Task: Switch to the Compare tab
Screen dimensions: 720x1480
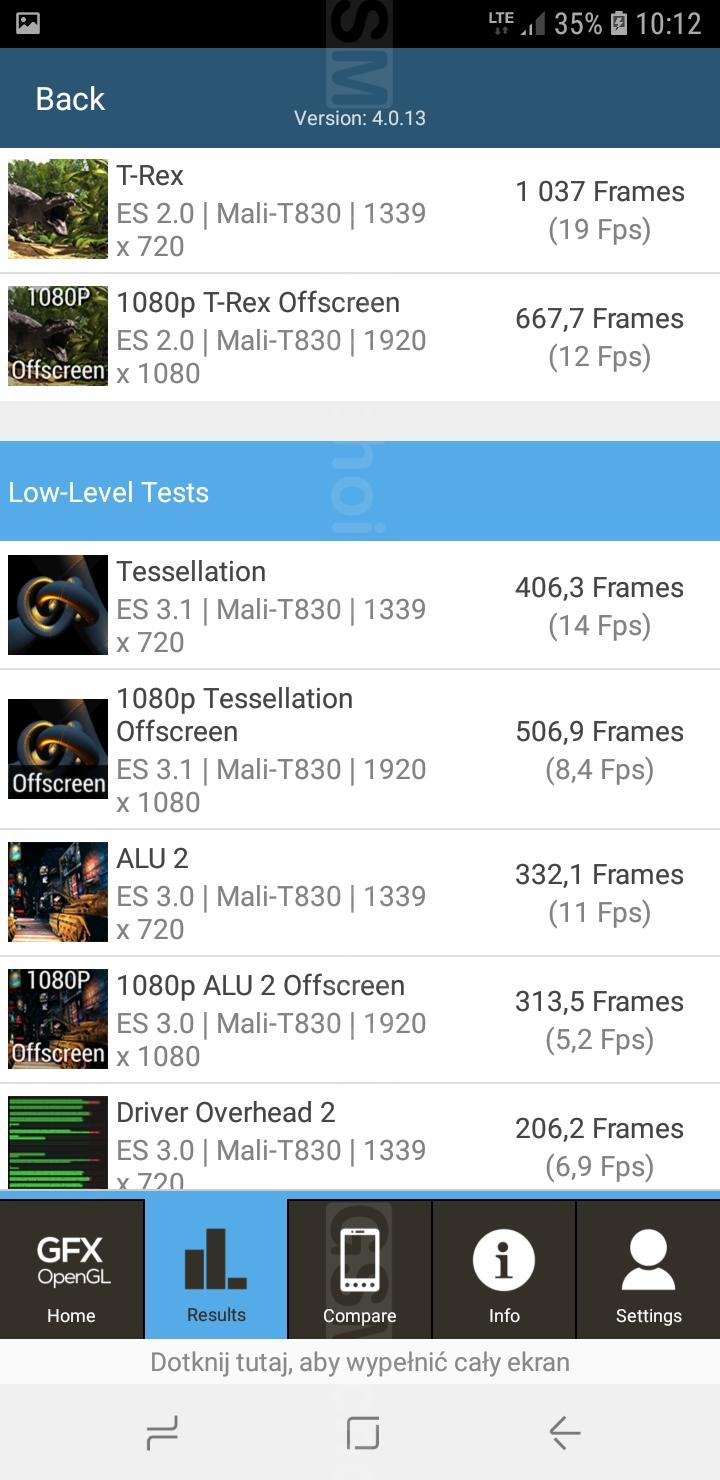Action: tap(360, 1269)
